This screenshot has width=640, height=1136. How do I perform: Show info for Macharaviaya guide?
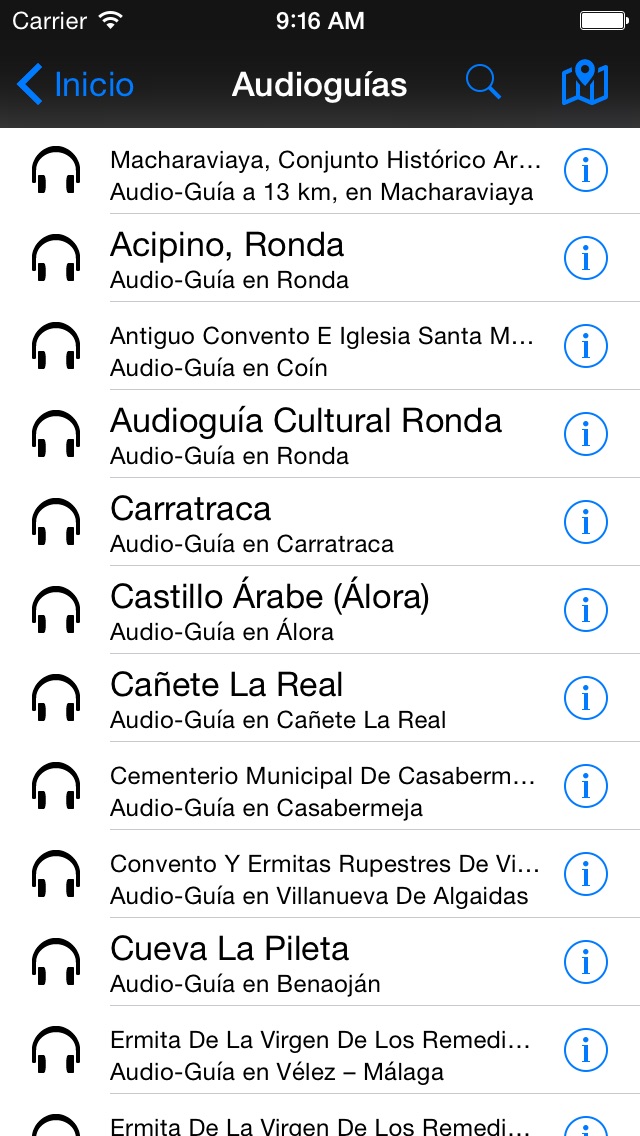[x=586, y=171]
